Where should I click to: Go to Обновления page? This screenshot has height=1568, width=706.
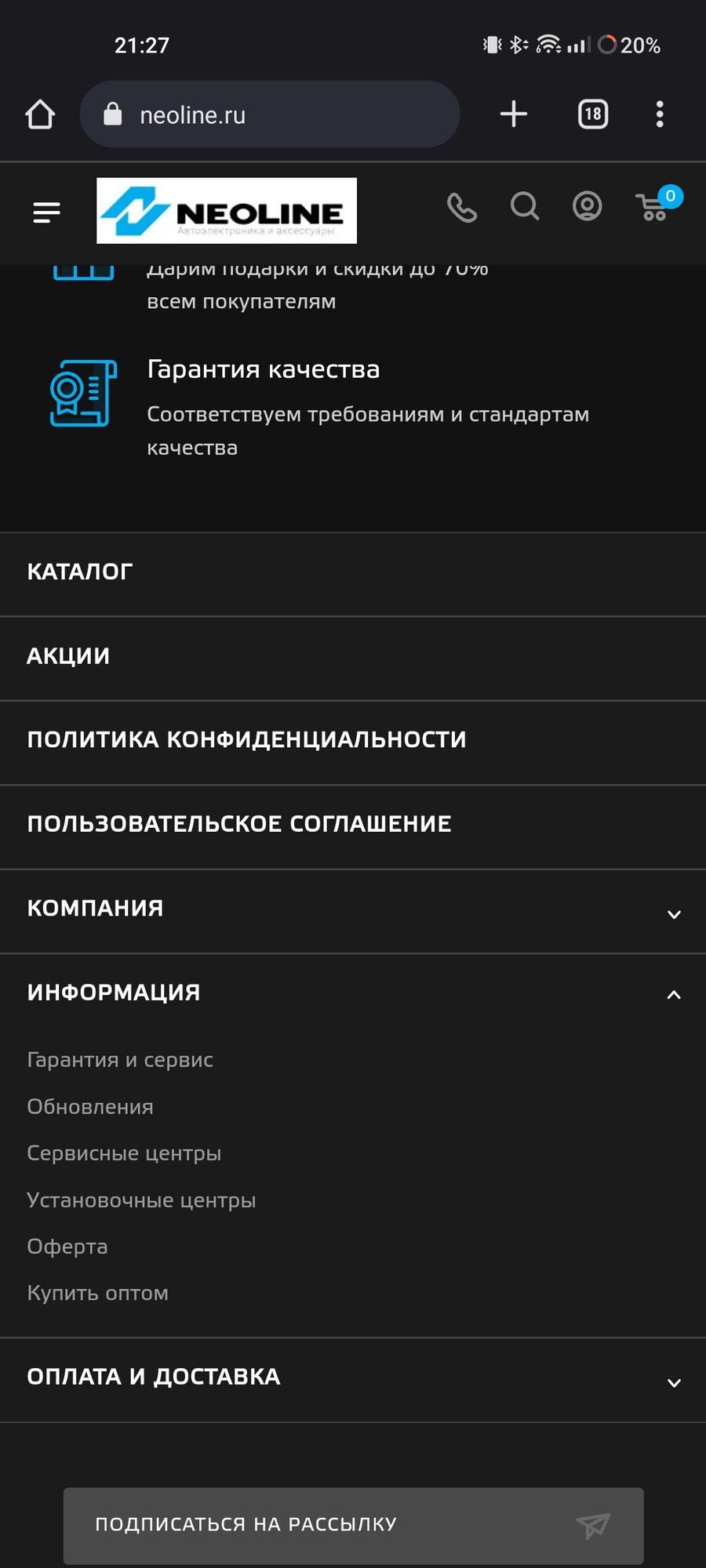point(90,1107)
